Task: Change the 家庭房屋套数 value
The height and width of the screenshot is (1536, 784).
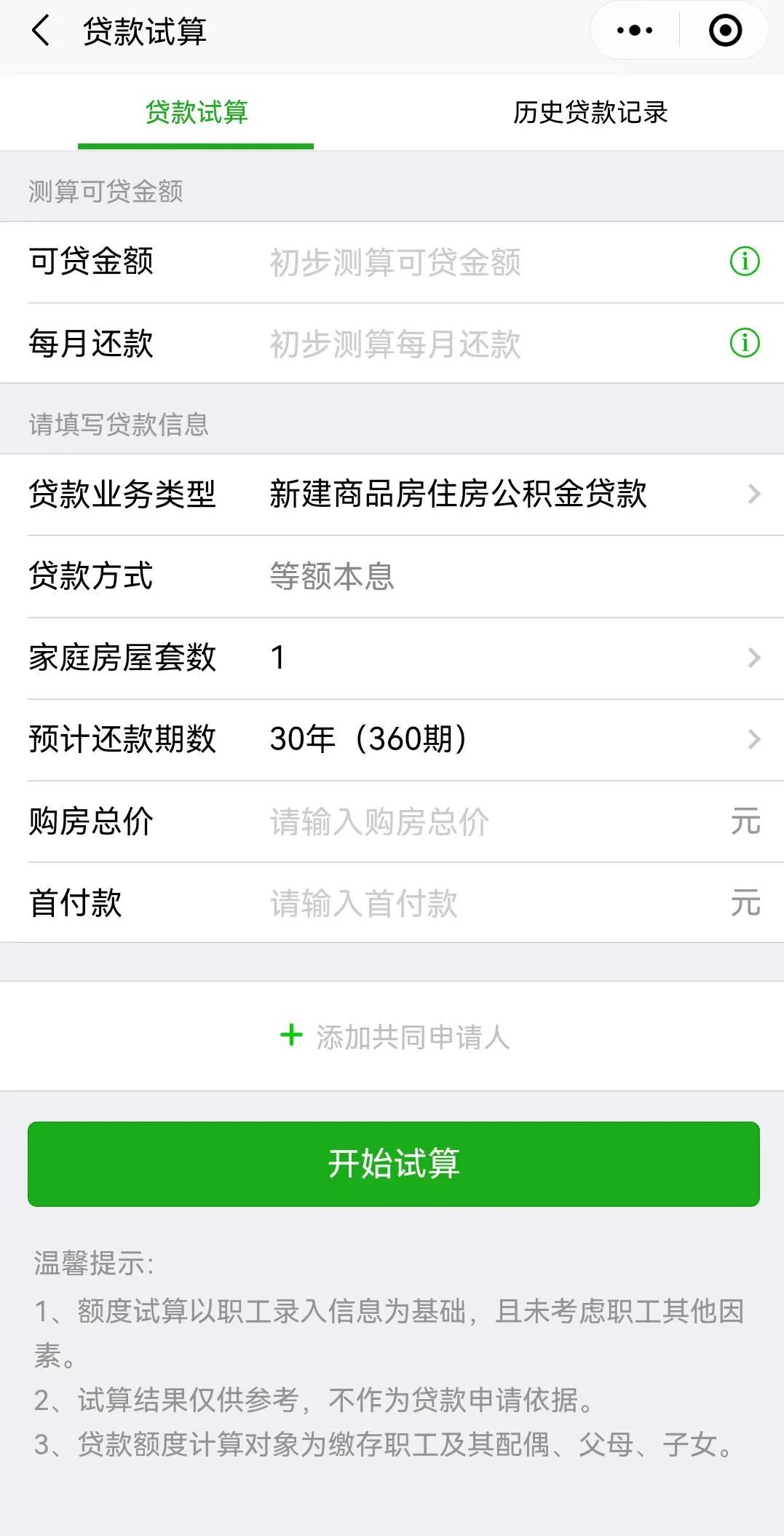Action: click(x=392, y=658)
